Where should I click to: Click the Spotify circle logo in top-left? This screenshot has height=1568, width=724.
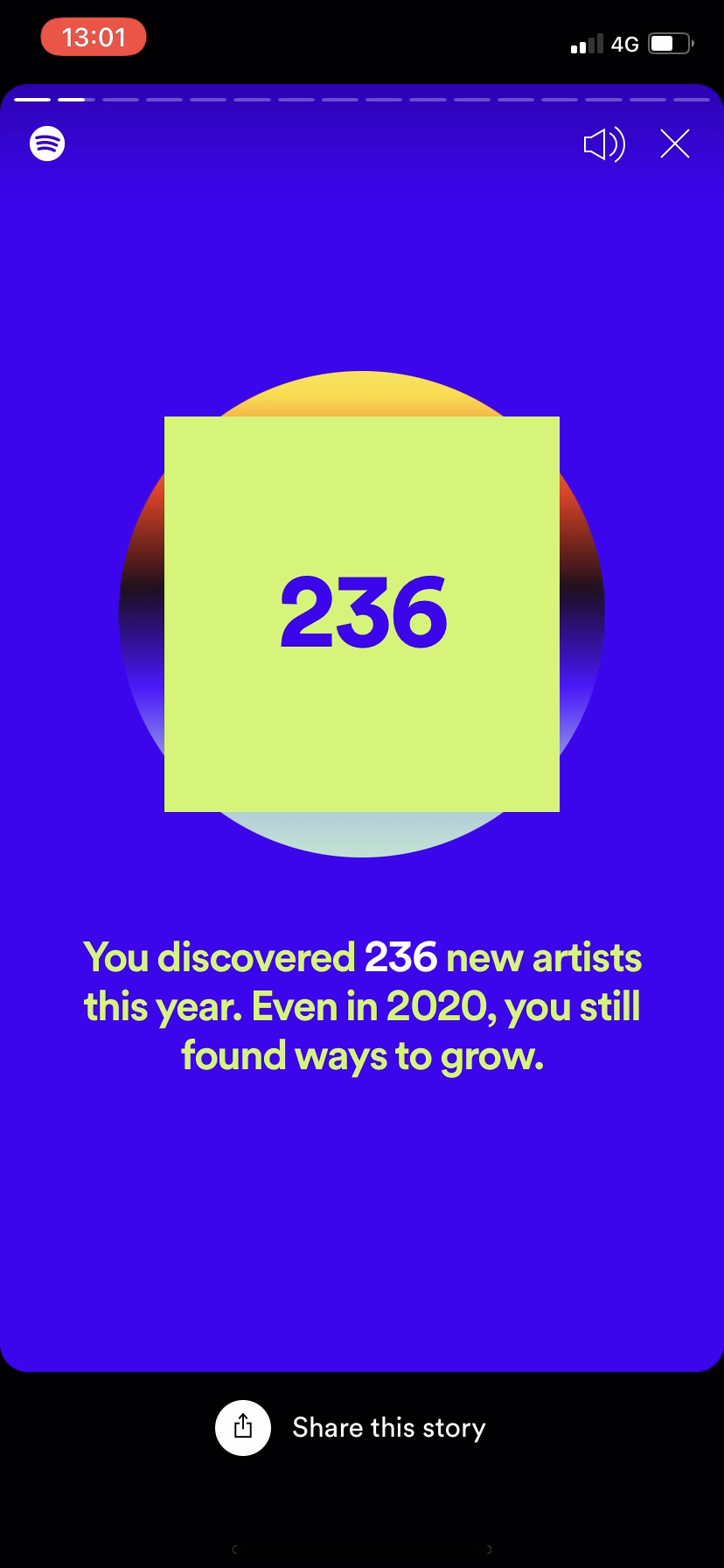(x=46, y=143)
